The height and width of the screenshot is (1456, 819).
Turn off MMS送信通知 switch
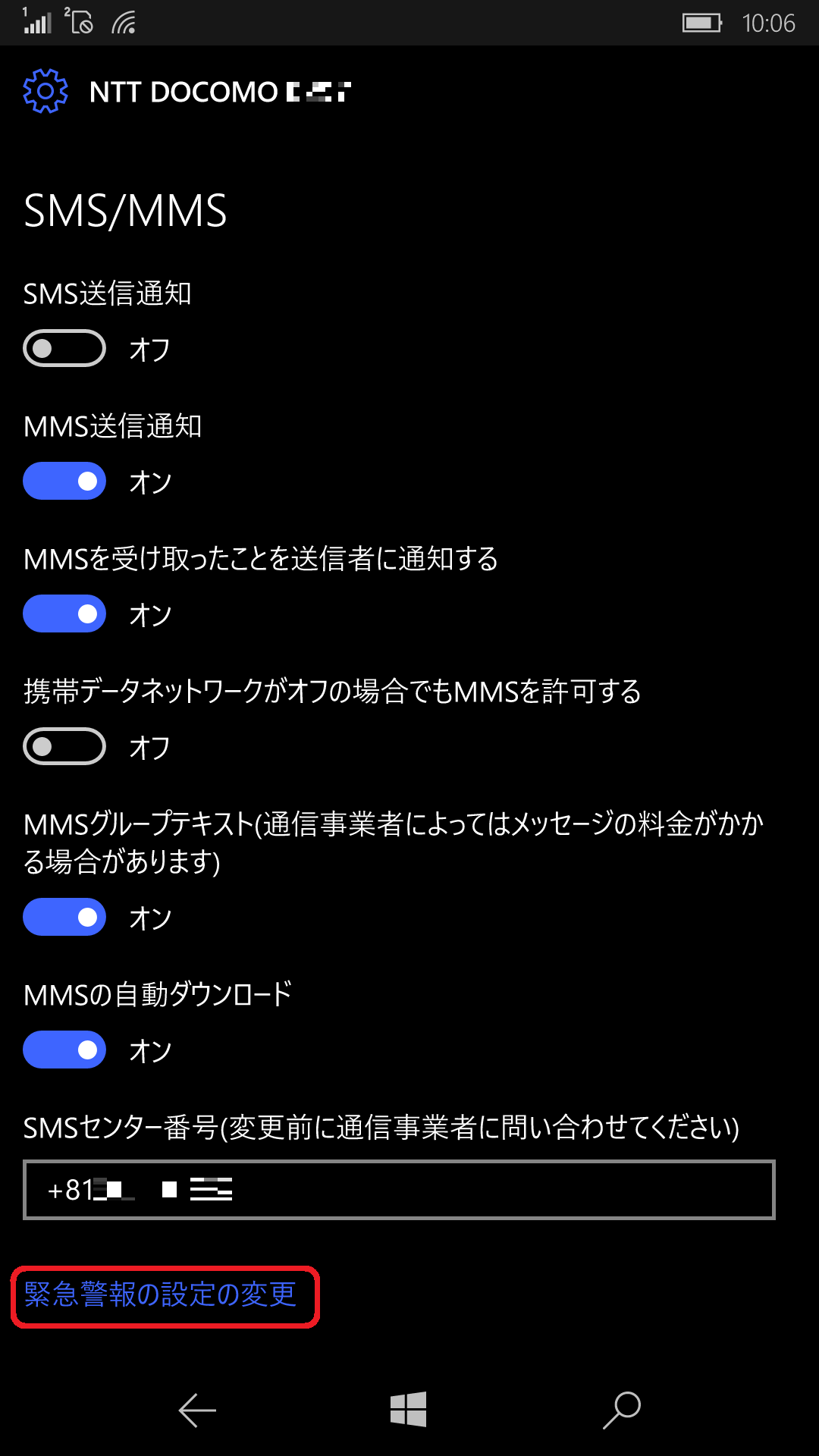pyautogui.click(x=64, y=481)
